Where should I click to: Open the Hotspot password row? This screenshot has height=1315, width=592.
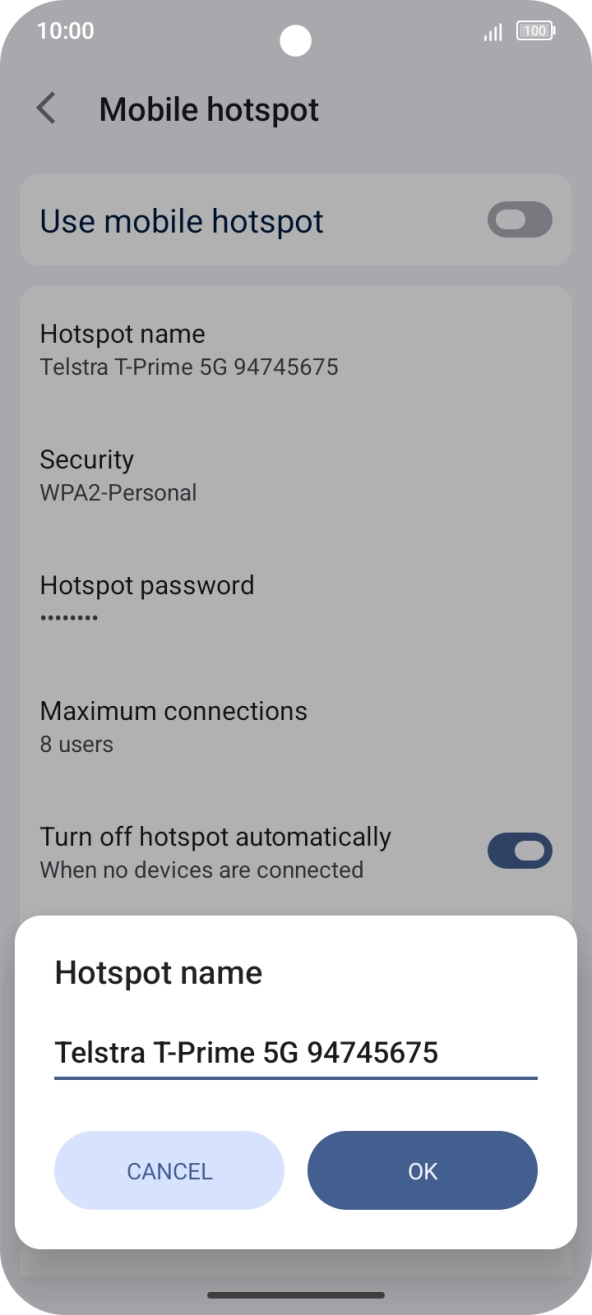296,600
